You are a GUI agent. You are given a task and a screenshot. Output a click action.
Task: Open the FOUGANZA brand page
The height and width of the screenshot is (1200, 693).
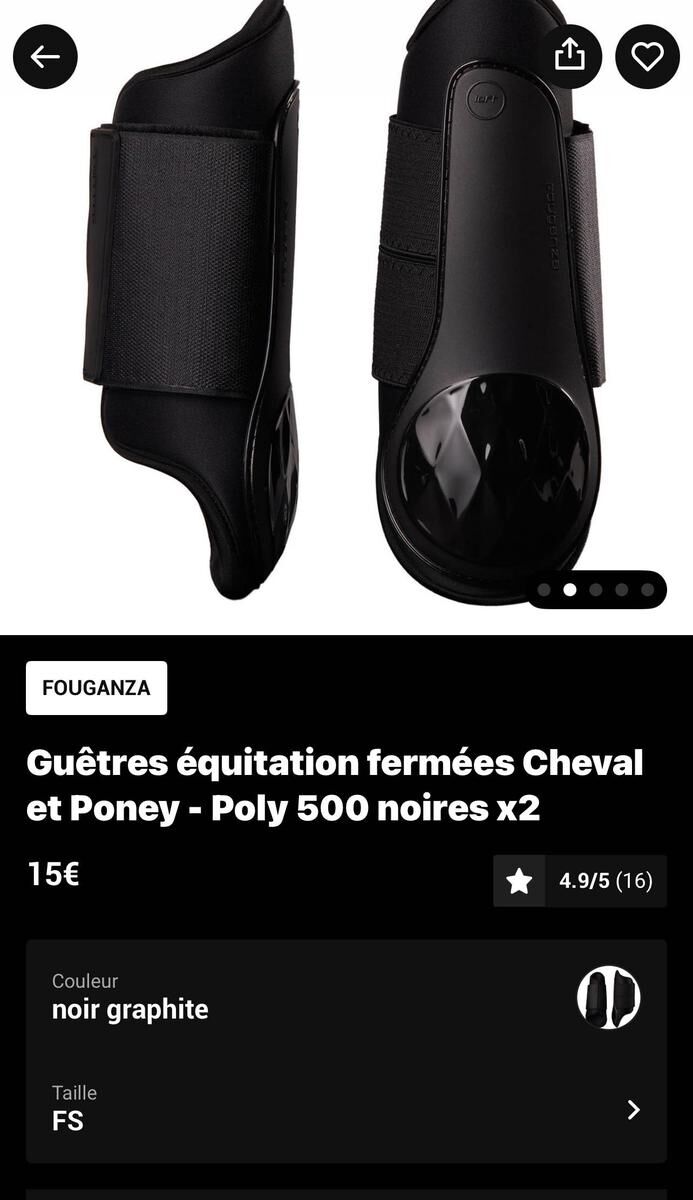[96, 688]
